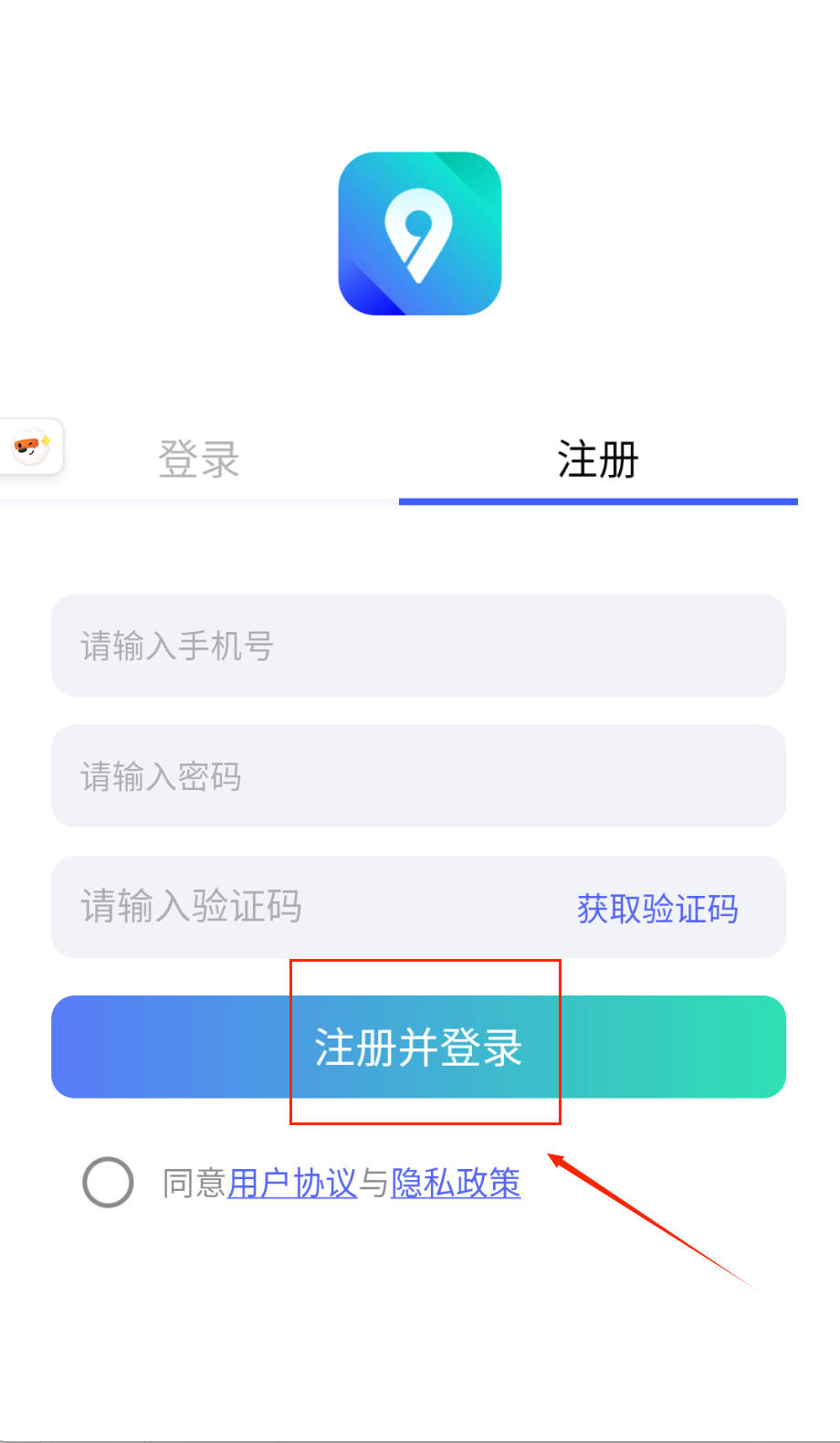Switch to the 登录 tab
The width and height of the screenshot is (840, 1443).
click(199, 459)
